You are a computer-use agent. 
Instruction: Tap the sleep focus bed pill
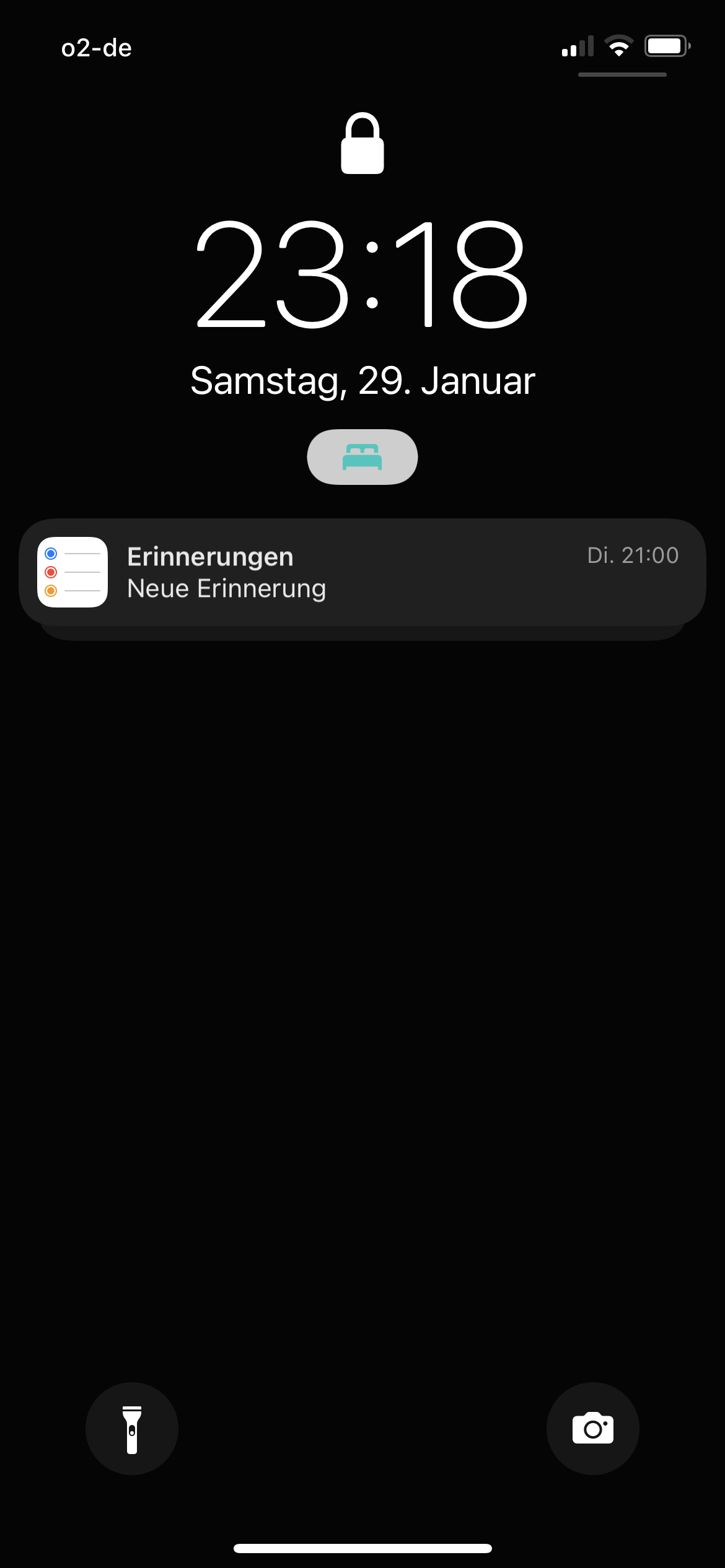click(362, 457)
